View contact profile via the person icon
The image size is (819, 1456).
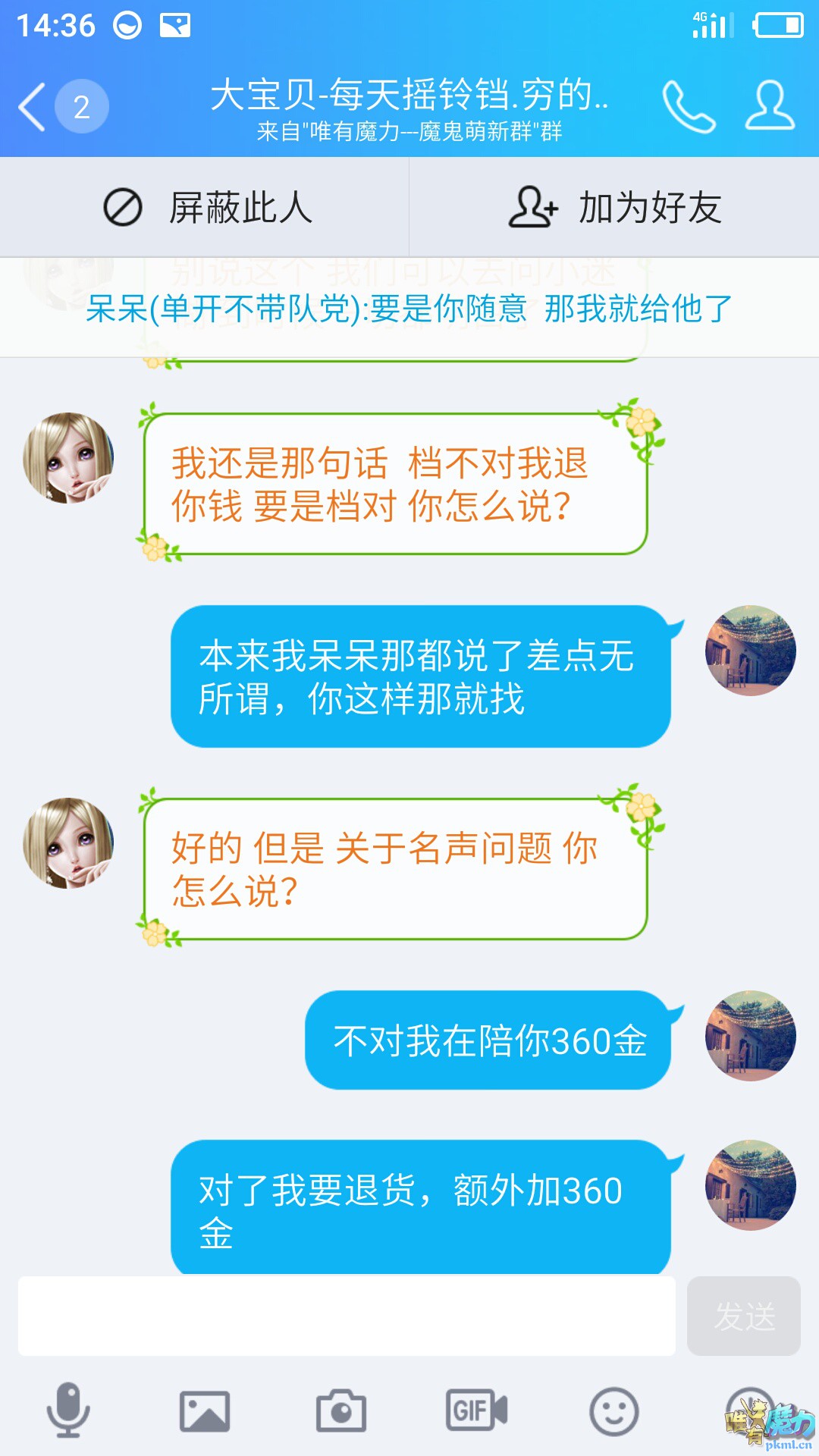[x=769, y=106]
